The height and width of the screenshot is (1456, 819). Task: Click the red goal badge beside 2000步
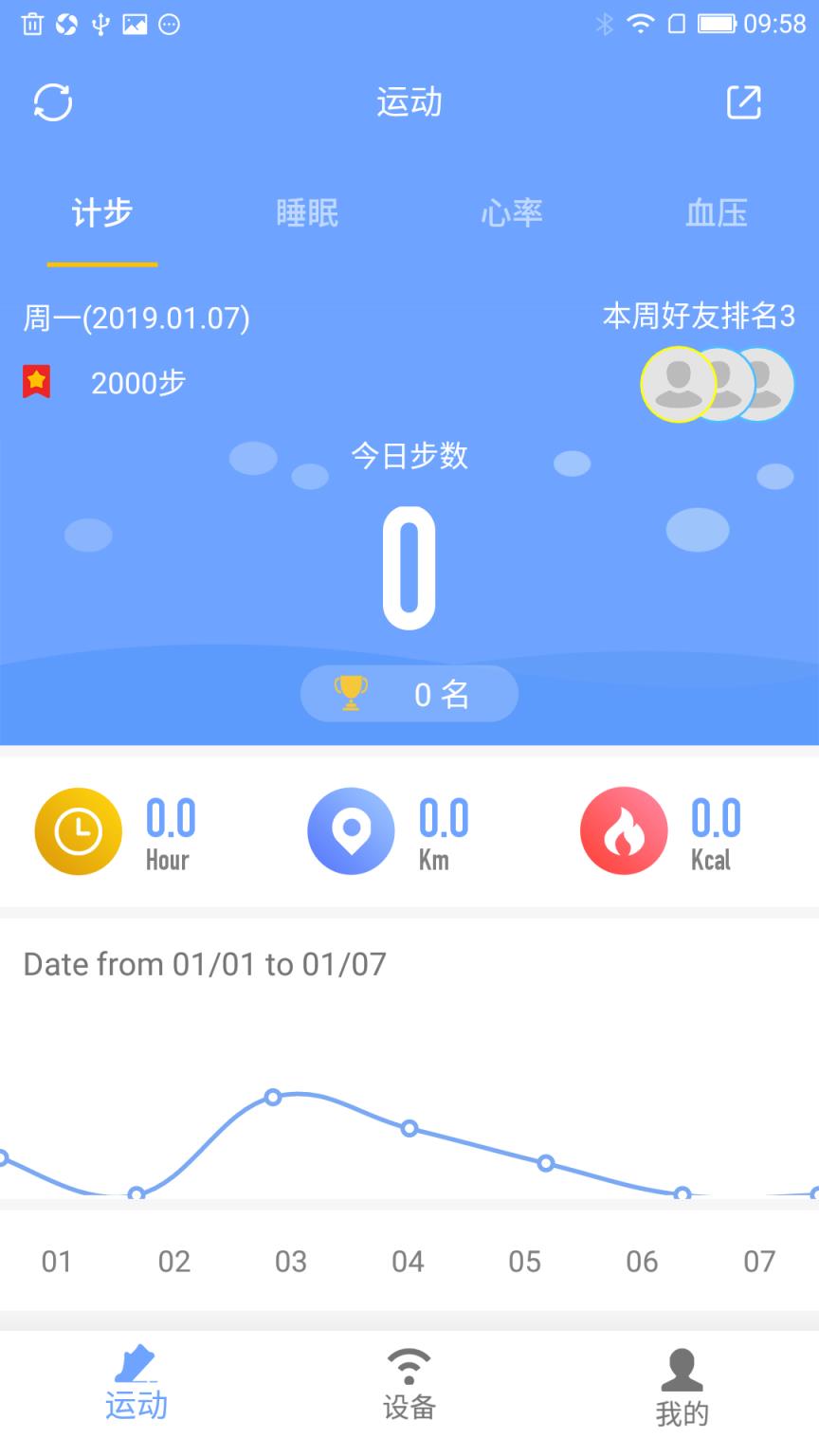point(36,380)
